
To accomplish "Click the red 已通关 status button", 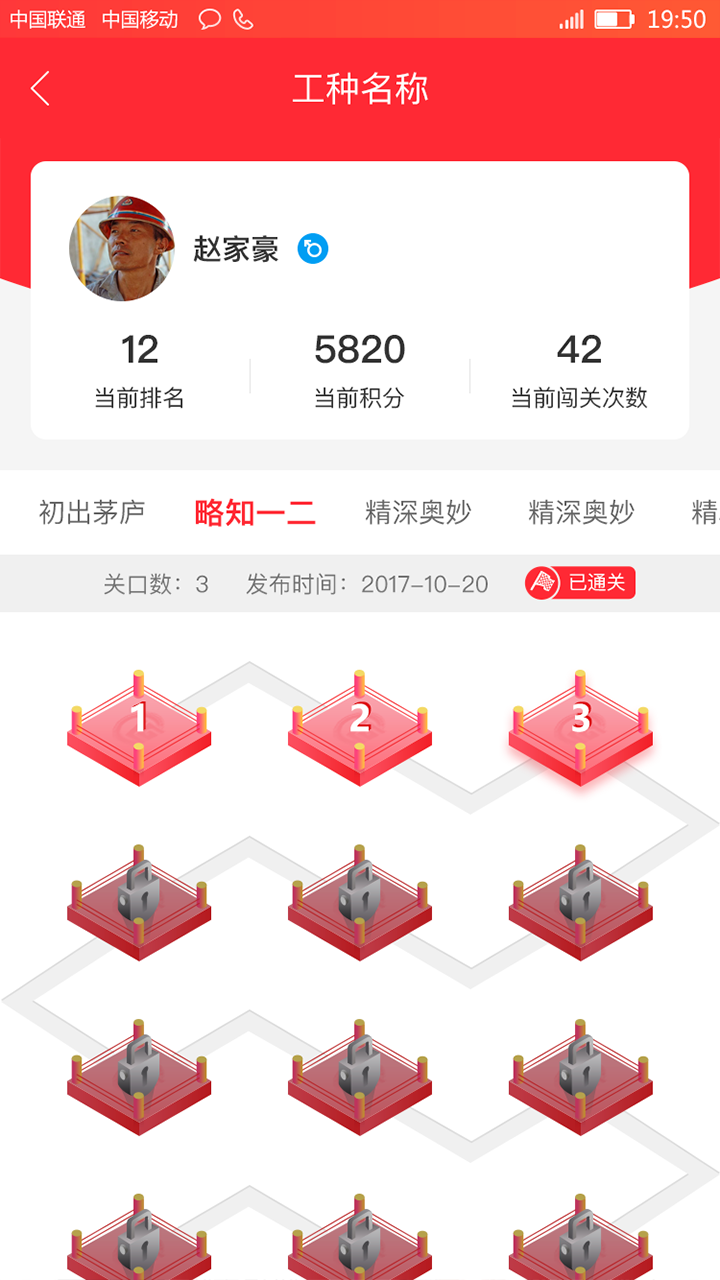I will pos(580,582).
